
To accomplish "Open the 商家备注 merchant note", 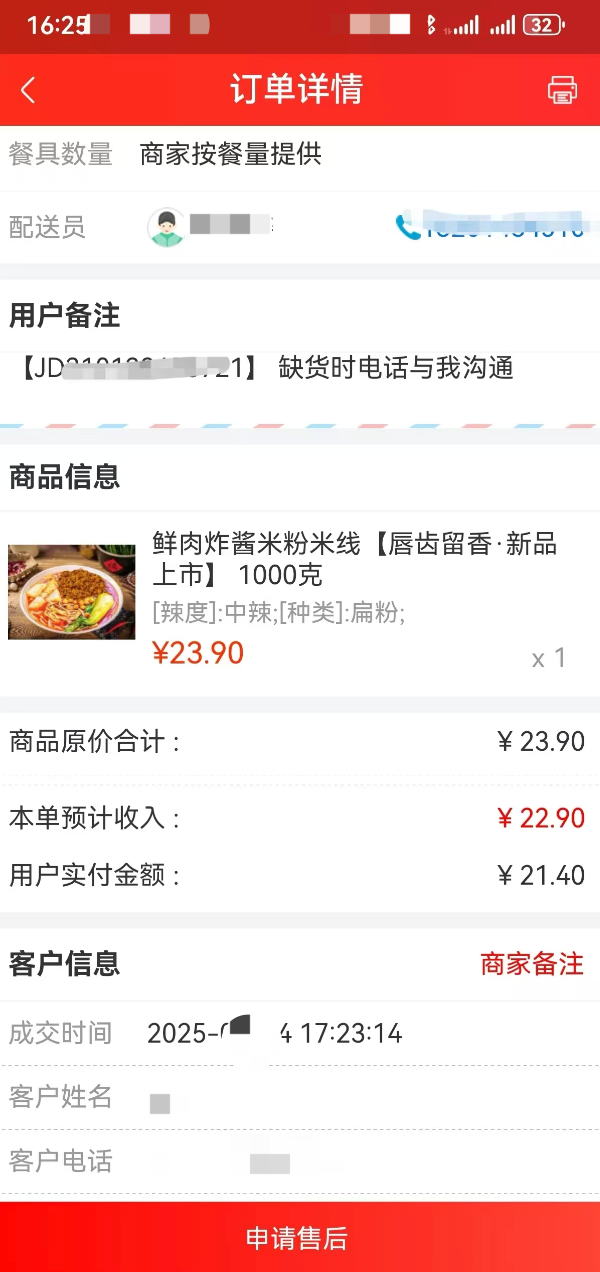I will tap(531, 964).
